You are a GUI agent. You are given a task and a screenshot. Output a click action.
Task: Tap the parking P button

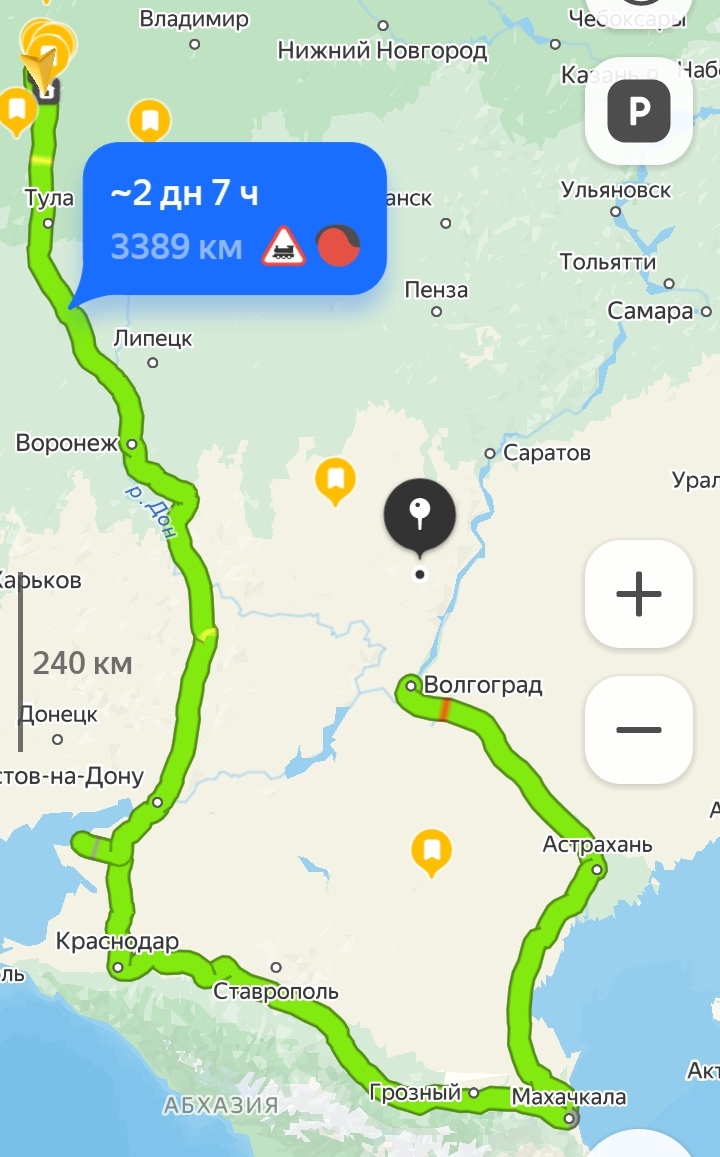tap(639, 110)
